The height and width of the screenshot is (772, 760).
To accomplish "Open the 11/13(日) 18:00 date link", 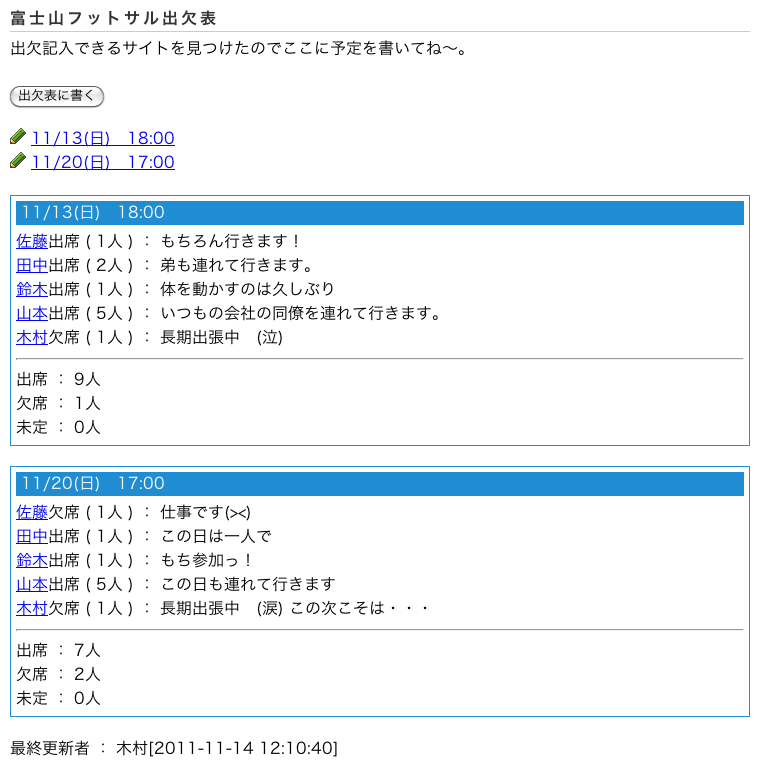I will [x=102, y=138].
